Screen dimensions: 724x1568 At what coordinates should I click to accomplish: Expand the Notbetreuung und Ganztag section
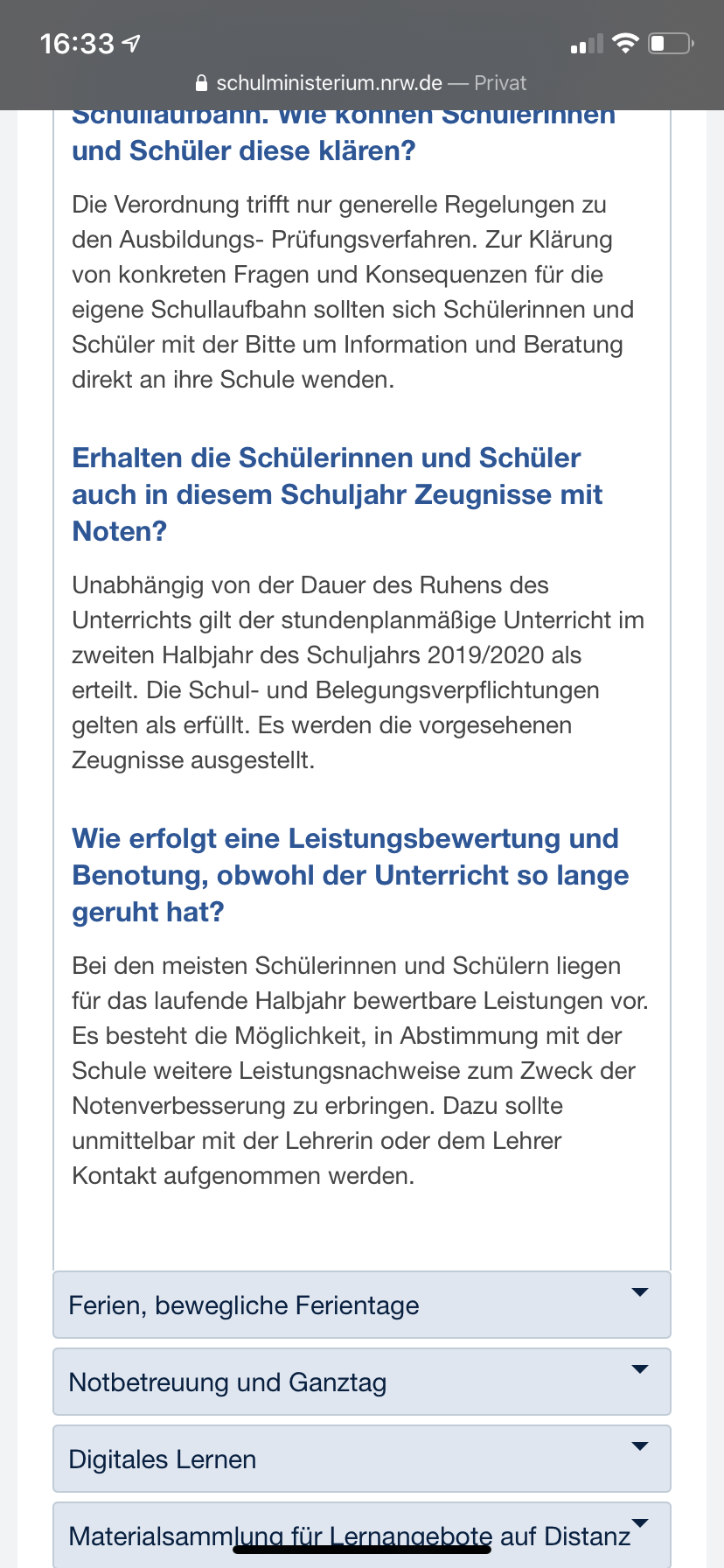tap(361, 1382)
